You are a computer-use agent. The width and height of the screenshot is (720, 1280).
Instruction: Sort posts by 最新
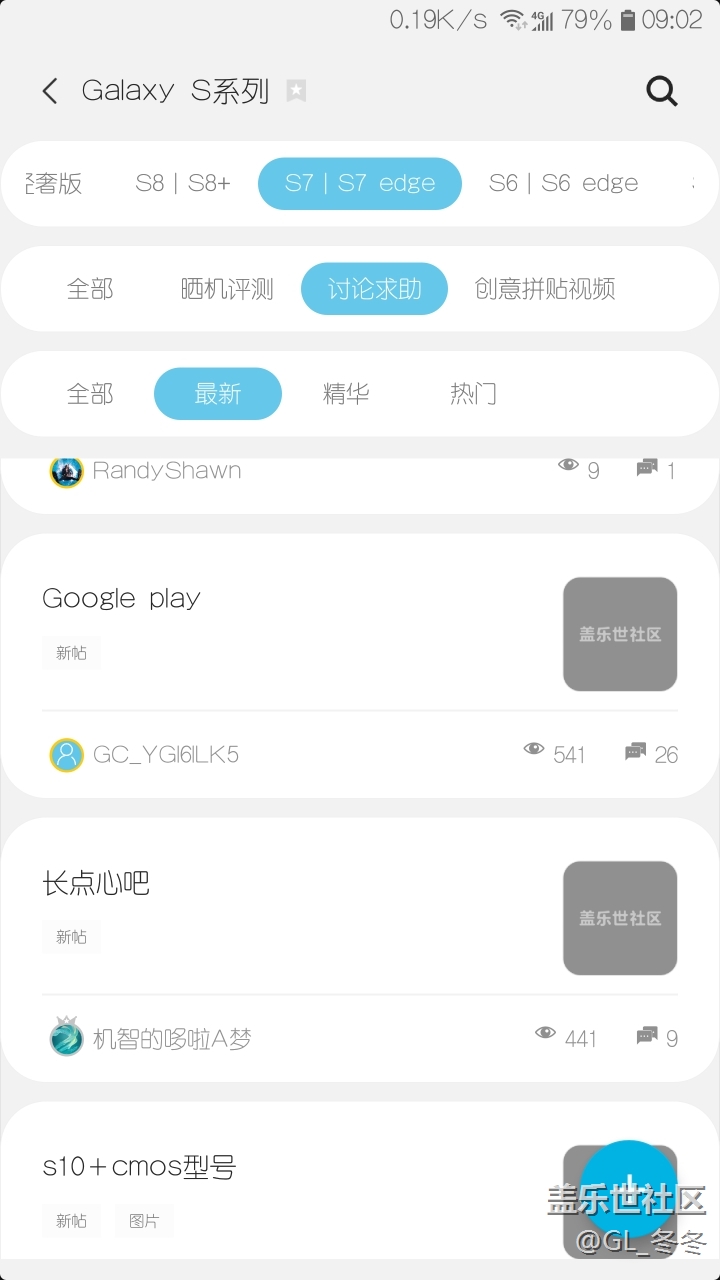(x=218, y=394)
